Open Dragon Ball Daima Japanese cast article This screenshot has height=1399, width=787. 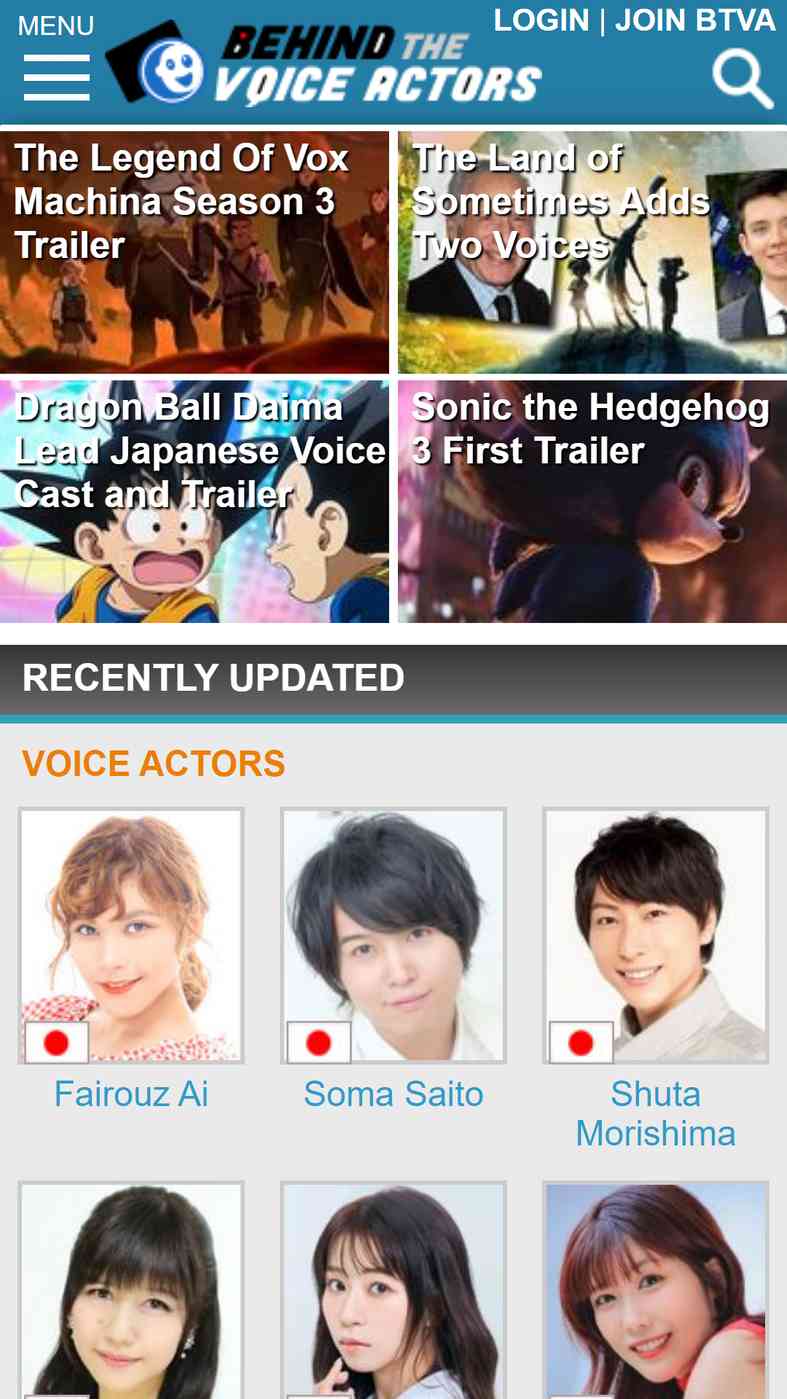click(194, 501)
